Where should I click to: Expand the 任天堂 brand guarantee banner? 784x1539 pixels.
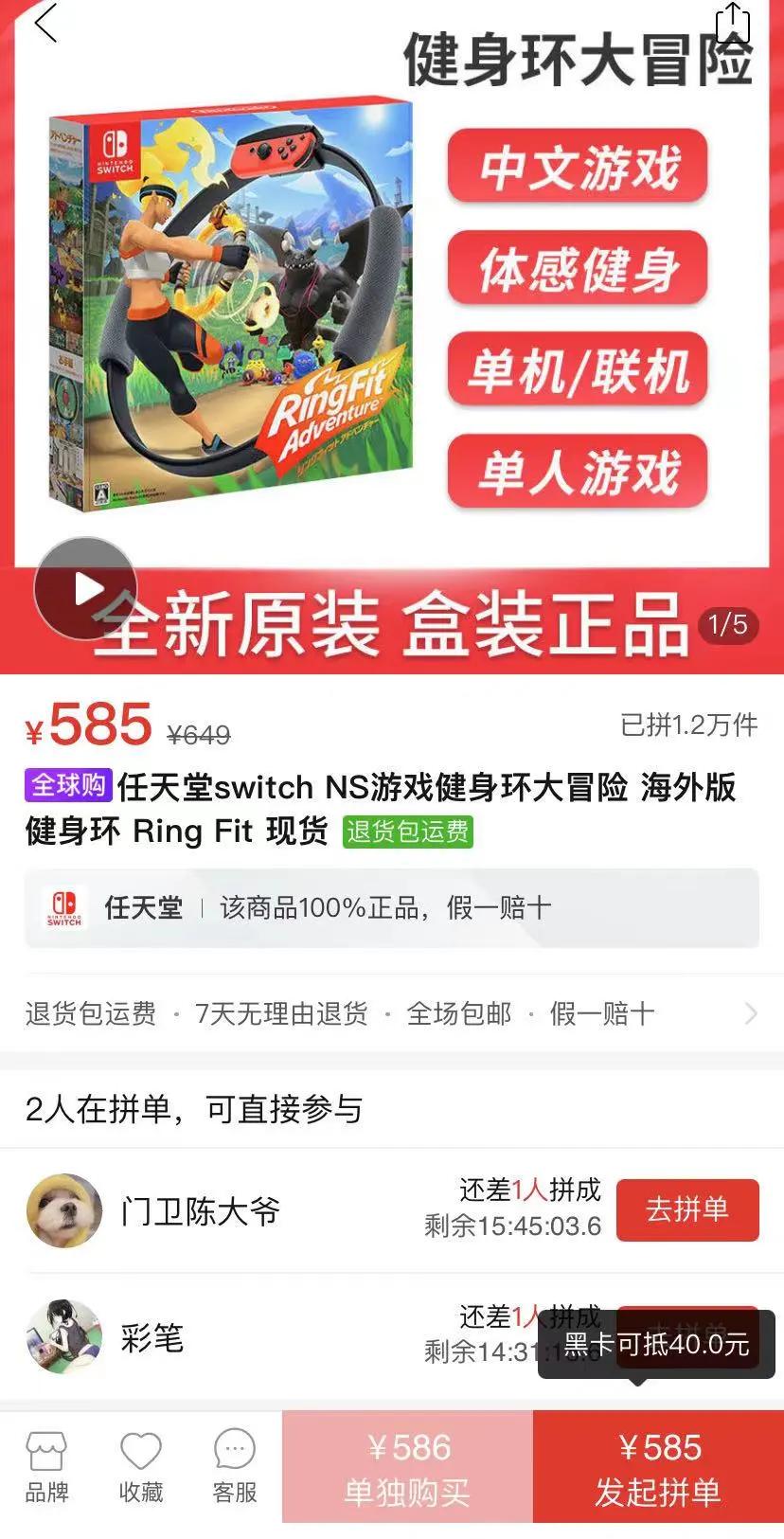[392, 906]
